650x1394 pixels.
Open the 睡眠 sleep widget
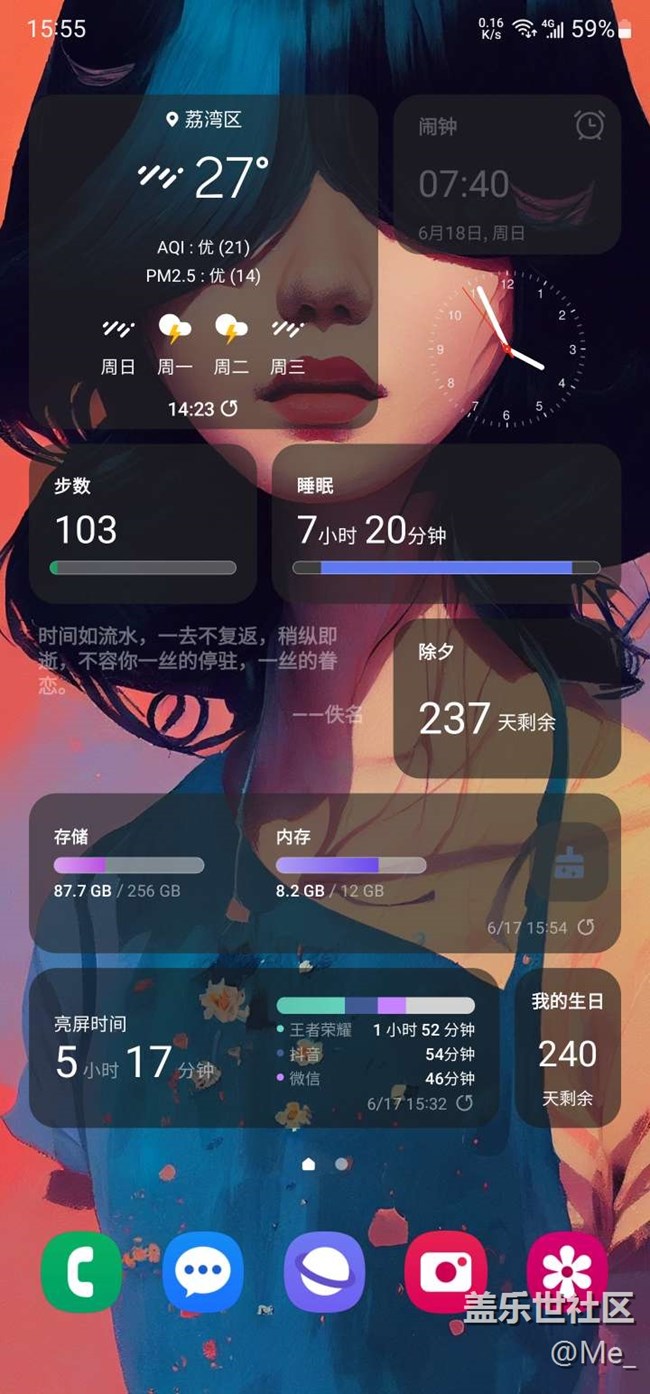point(446,525)
